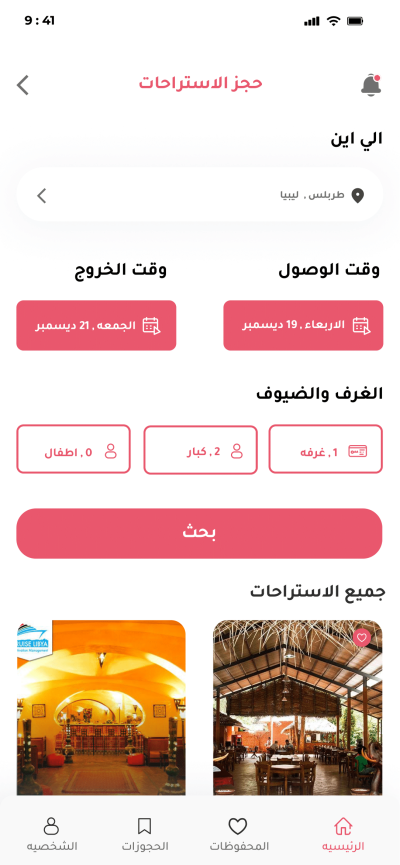Select the 0 اطفال children option
The image size is (400, 865).
[73, 449]
